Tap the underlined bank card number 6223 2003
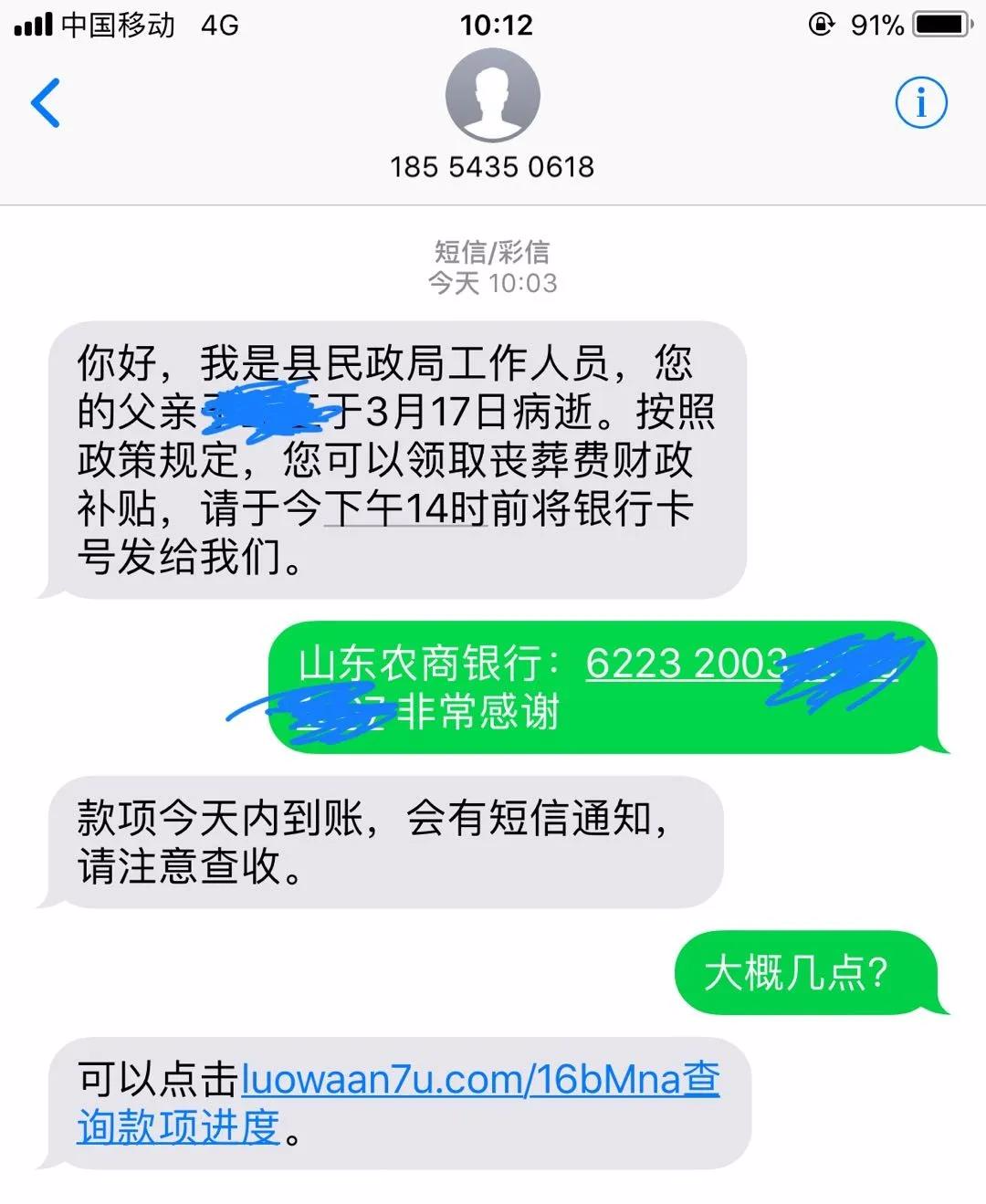 coord(685,663)
